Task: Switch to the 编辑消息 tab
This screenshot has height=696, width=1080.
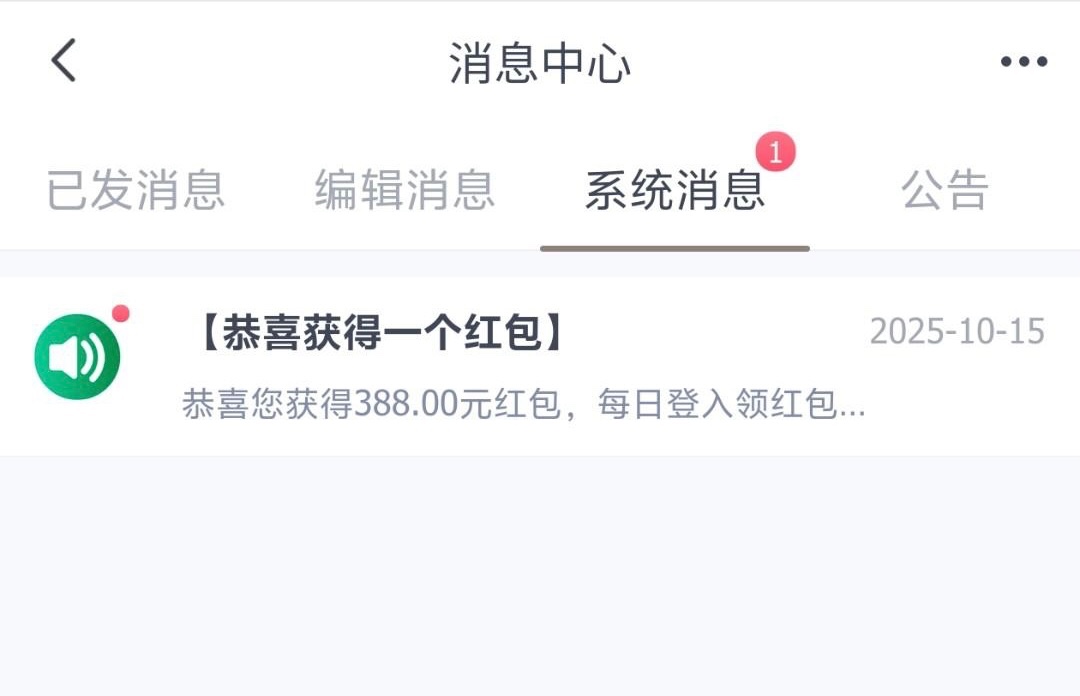Action: [405, 190]
